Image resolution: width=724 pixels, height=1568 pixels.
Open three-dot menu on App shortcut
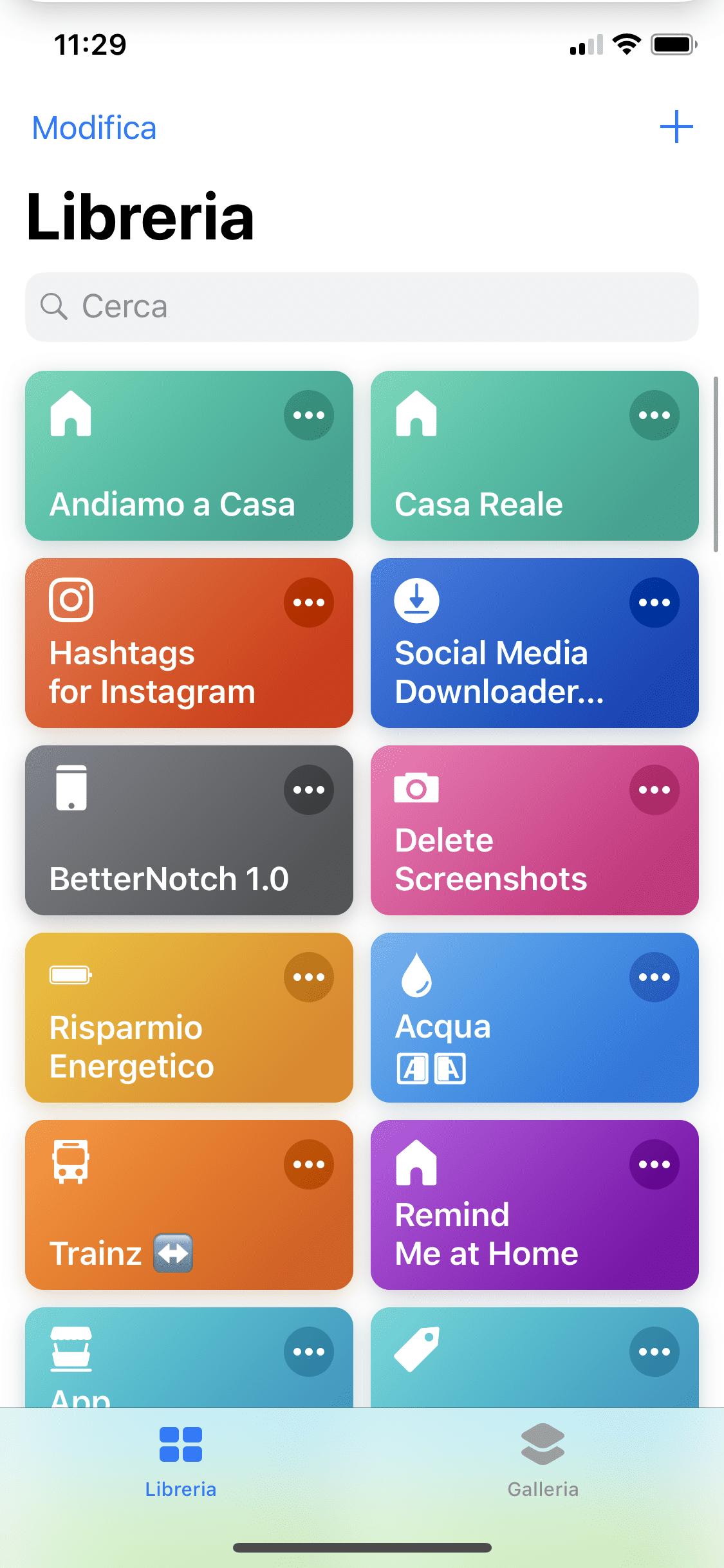[x=308, y=1352]
